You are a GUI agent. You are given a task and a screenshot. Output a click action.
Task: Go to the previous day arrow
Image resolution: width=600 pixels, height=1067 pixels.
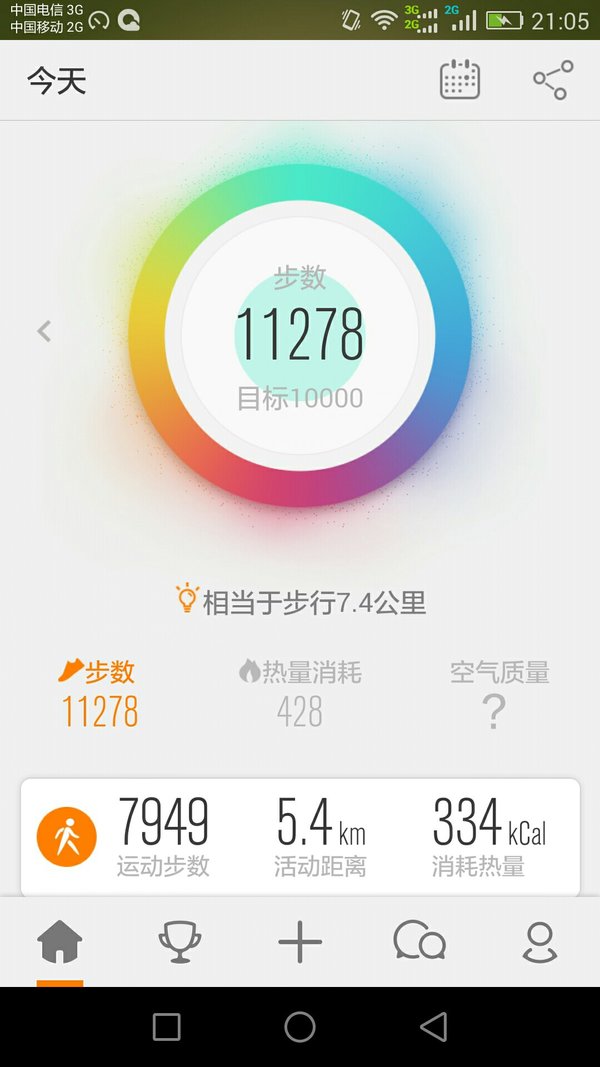[x=44, y=331]
